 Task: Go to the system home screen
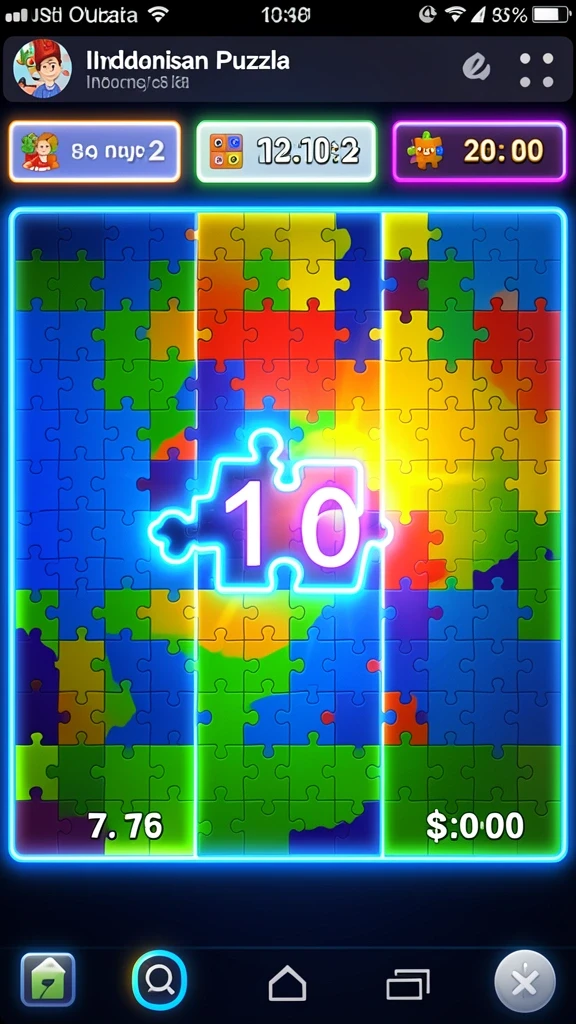coord(287,983)
